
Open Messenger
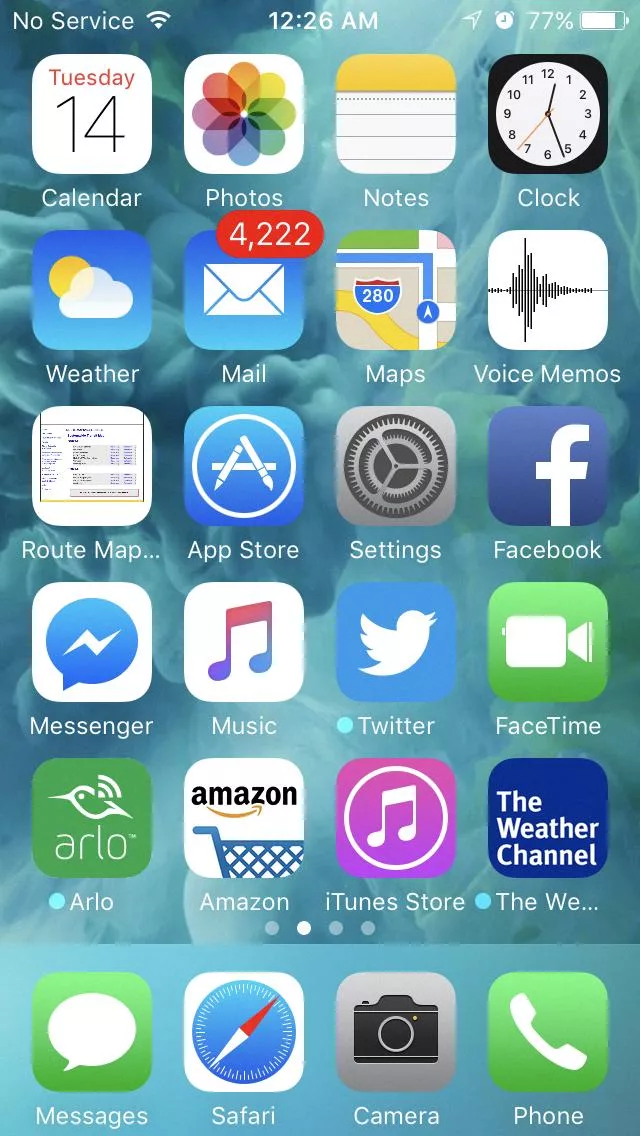[92, 642]
